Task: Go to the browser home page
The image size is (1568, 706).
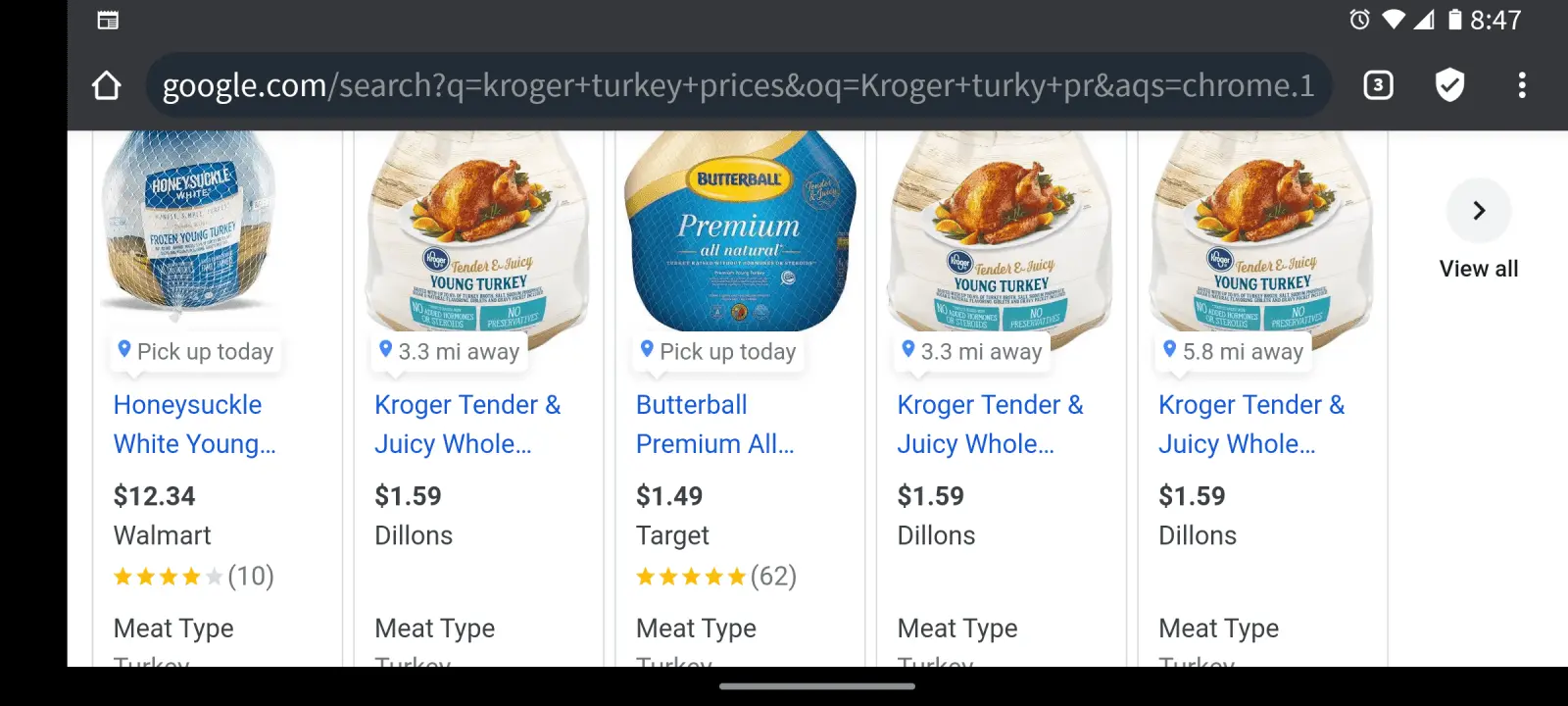Action: pos(106,85)
